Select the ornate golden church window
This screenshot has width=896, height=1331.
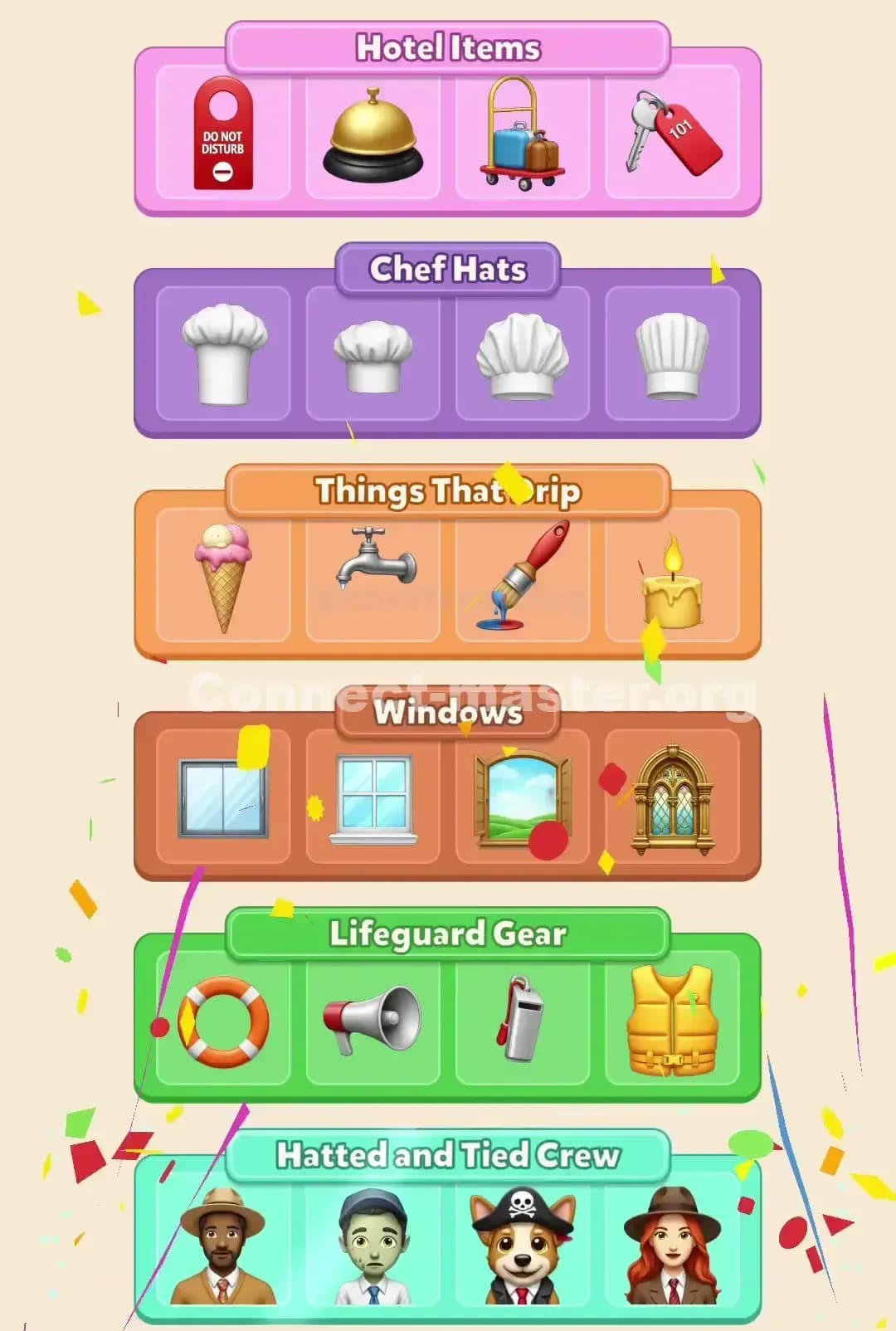point(673,797)
